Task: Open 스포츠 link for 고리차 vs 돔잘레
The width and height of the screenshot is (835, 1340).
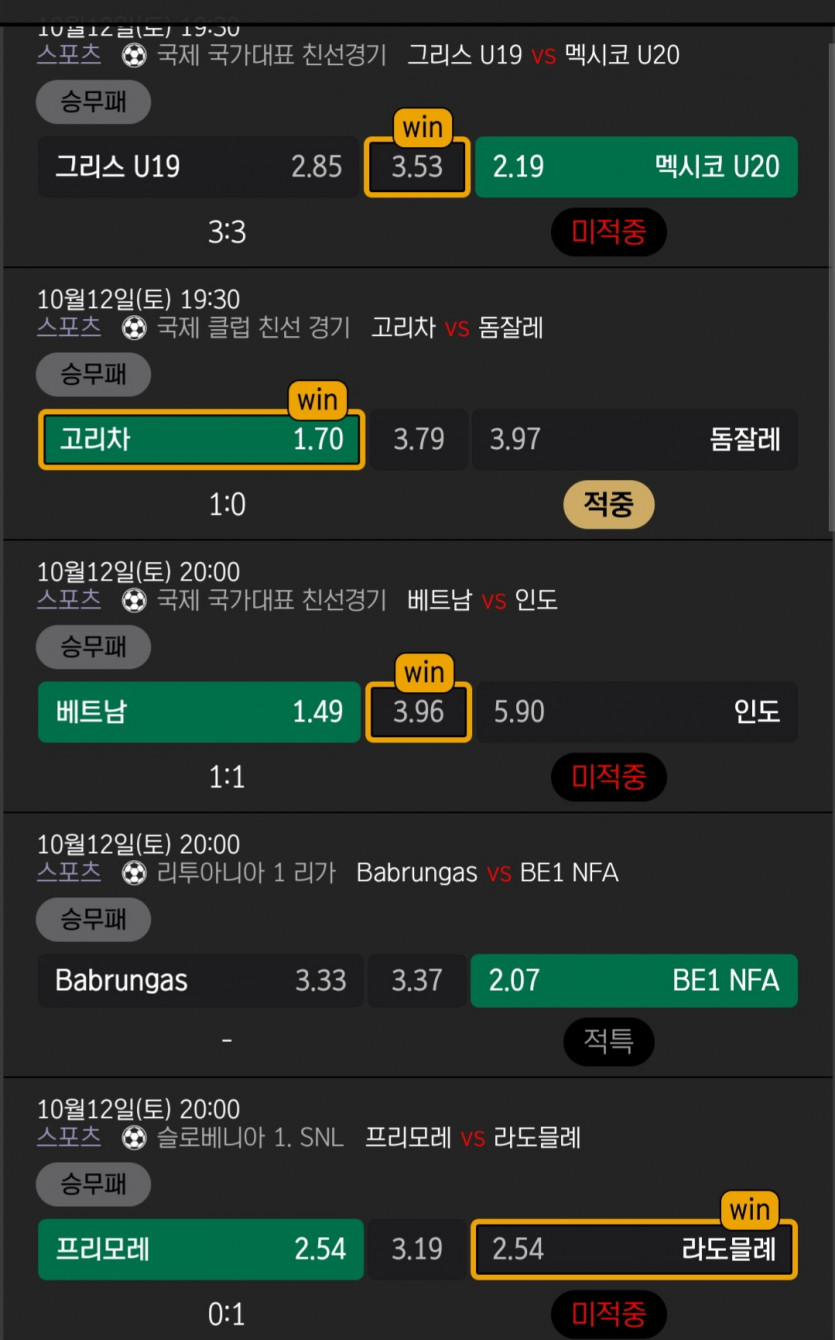Action: click(x=69, y=327)
